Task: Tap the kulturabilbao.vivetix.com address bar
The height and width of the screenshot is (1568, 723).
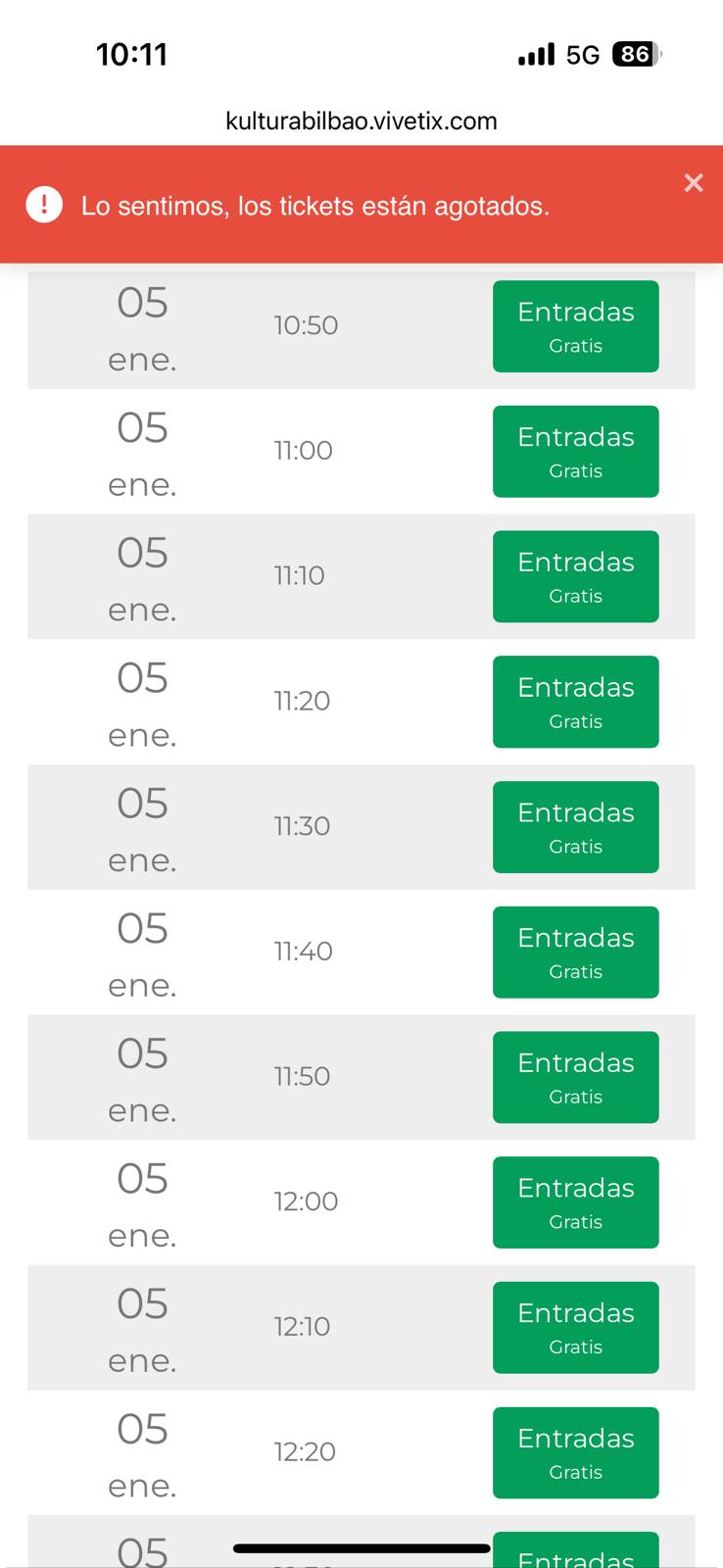Action: coord(361,122)
